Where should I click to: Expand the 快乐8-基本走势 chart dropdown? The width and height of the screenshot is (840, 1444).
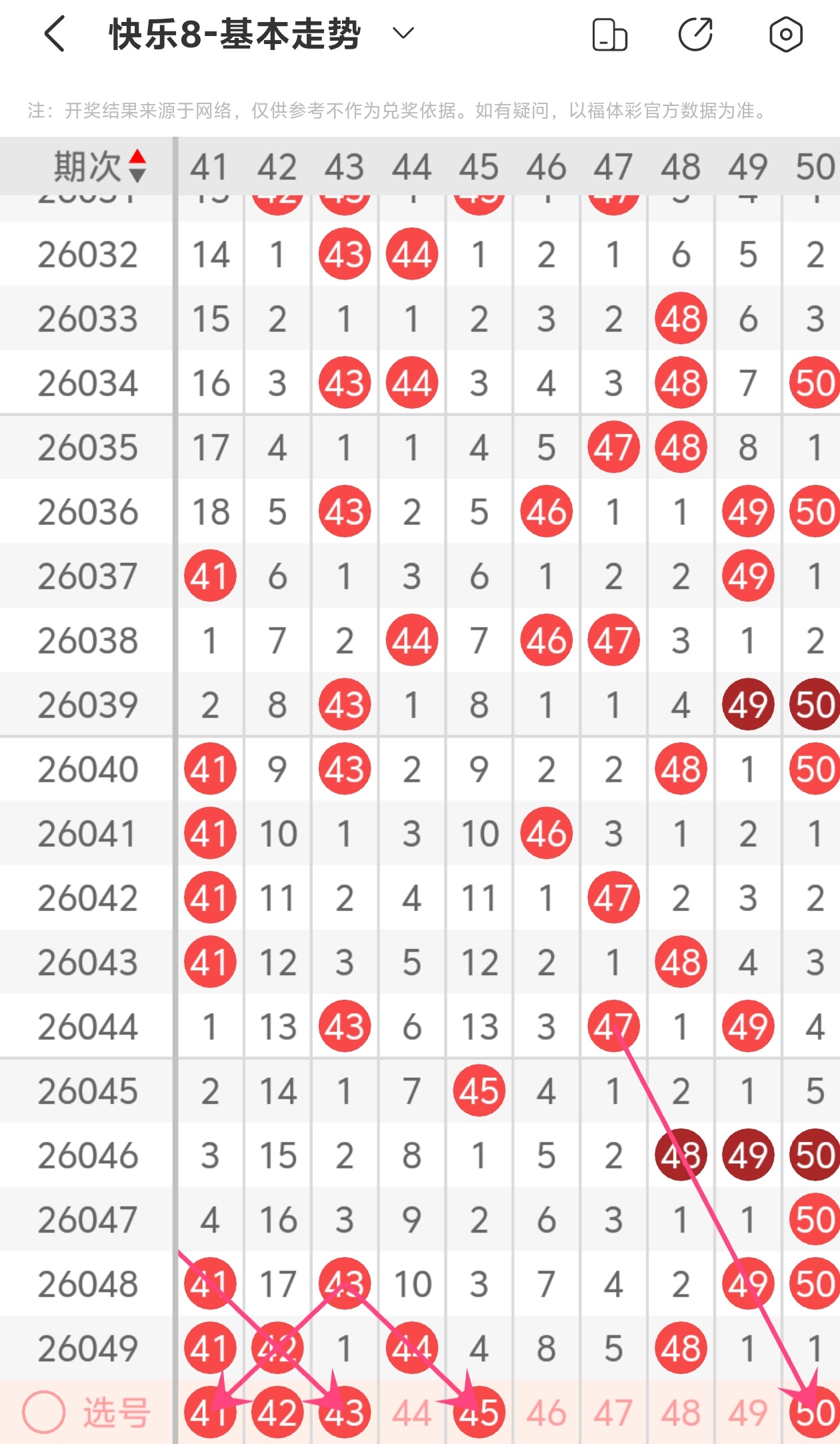403,33
